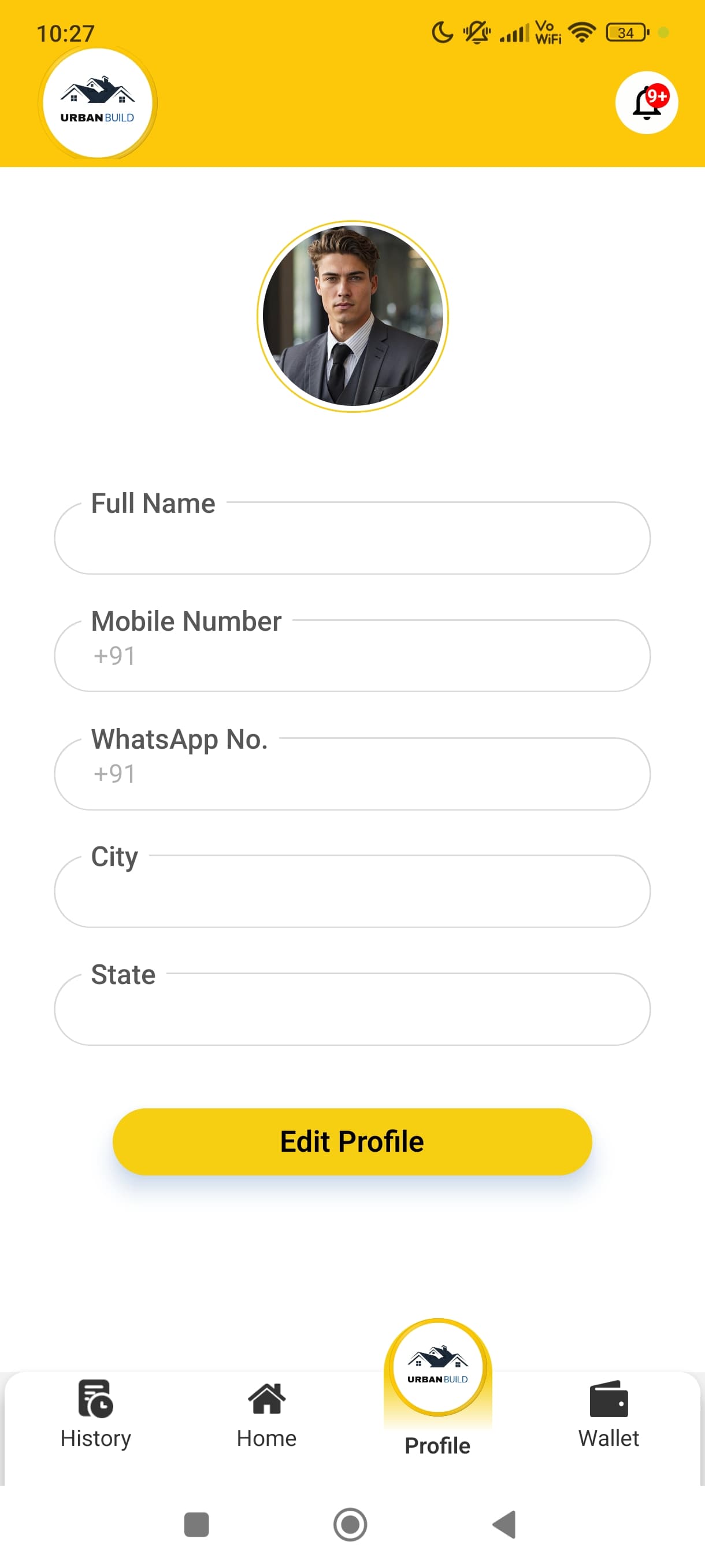Tap the WhatsApp No. field
Screen dimensions: 705x1568
pos(352,774)
